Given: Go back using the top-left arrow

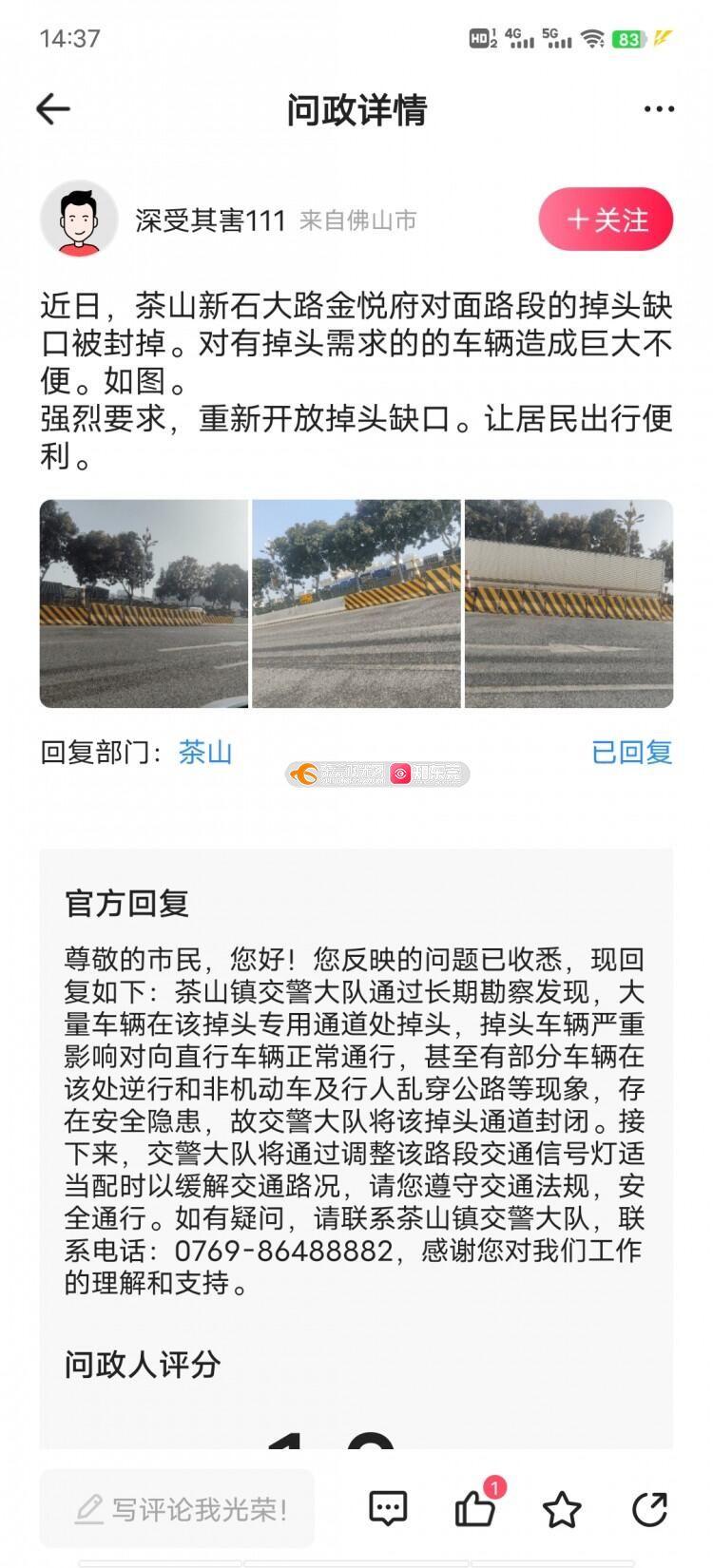Looking at the screenshot, I should tap(53, 109).
